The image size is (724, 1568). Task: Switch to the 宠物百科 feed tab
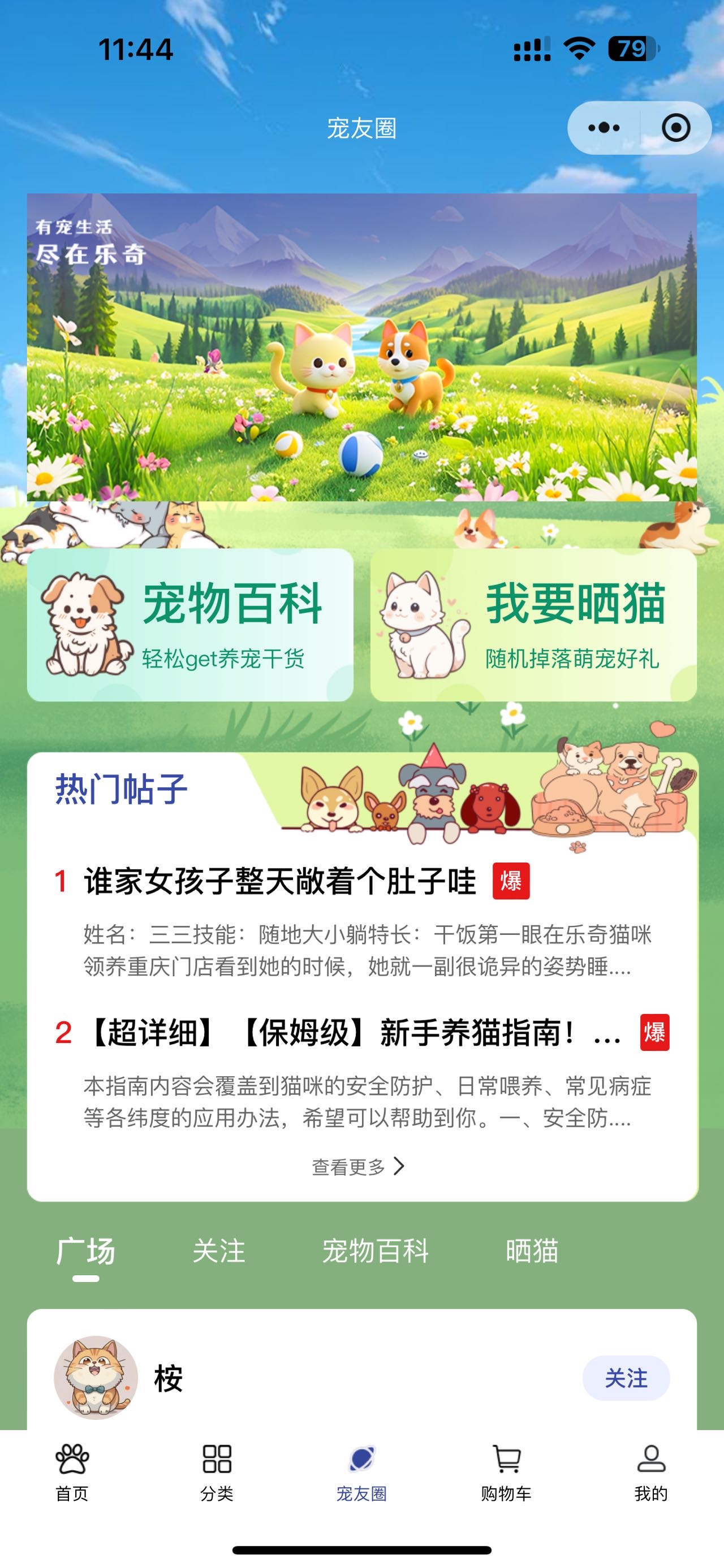point(376,1251)
